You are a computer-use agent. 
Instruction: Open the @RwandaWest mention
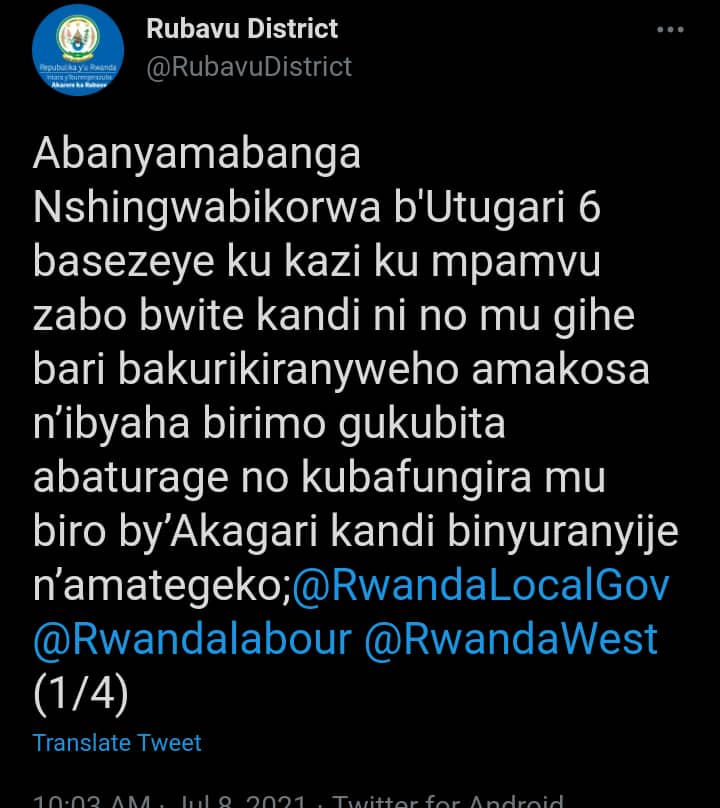[x=511, y=639]
